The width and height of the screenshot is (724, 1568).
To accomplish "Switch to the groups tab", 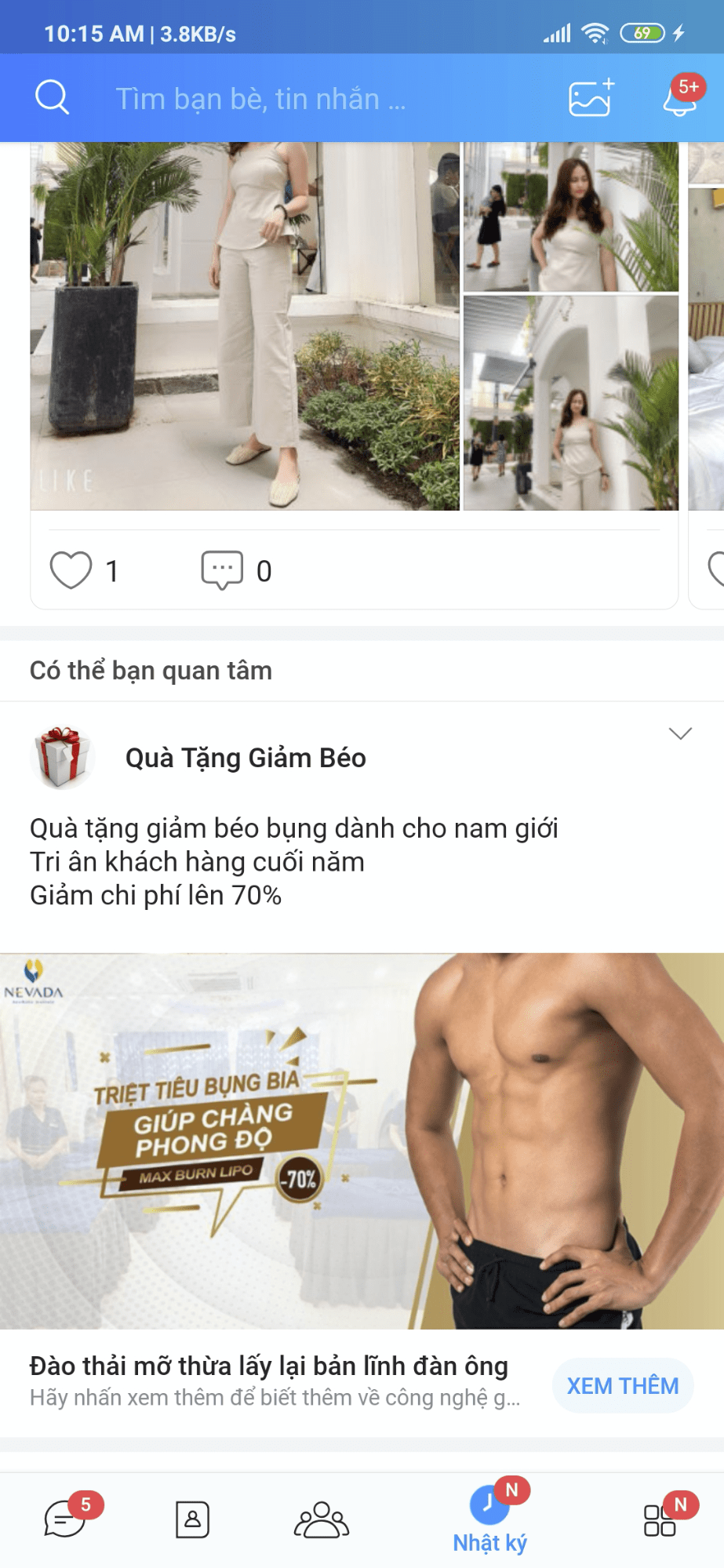I will click(321, 1519).
